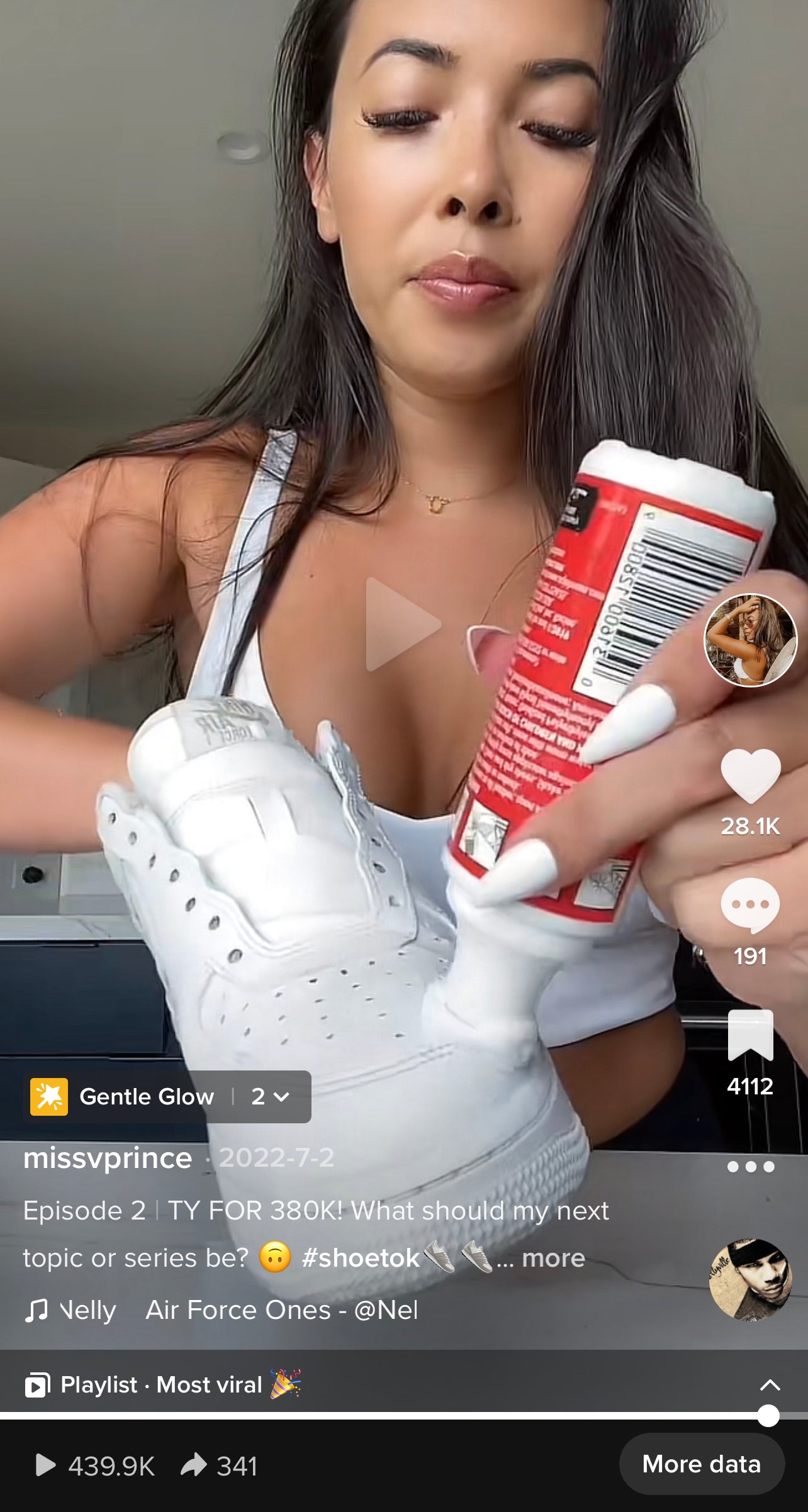Screen dimensions: 808x1512
Task: Open the creator's profile picture
Action: pyautogui.click(x=750, y=640)
